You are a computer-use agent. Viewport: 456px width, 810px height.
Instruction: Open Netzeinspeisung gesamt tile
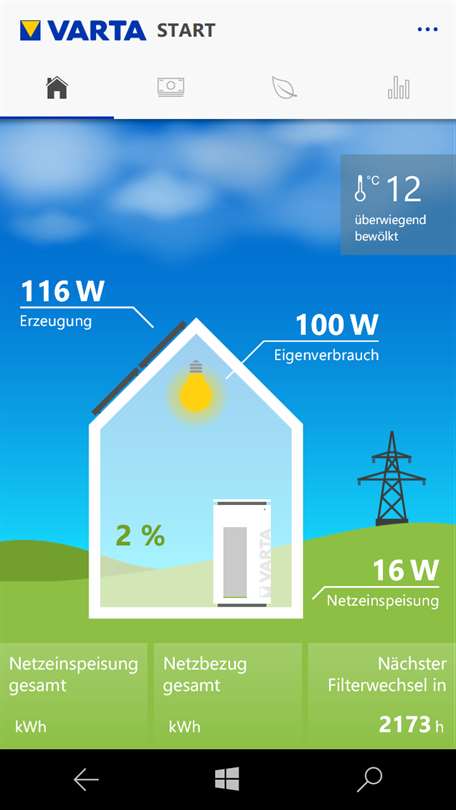tap(74, 695)
